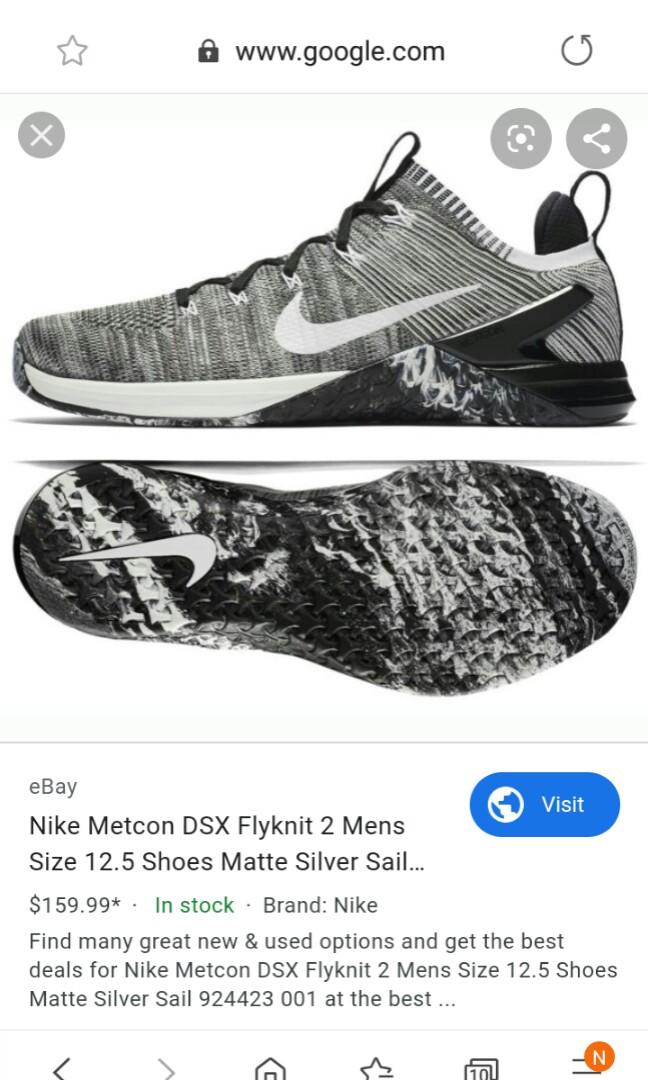This screenshot has height=1080, width=648.
Task: Share this image result
Action: (596, 138)
